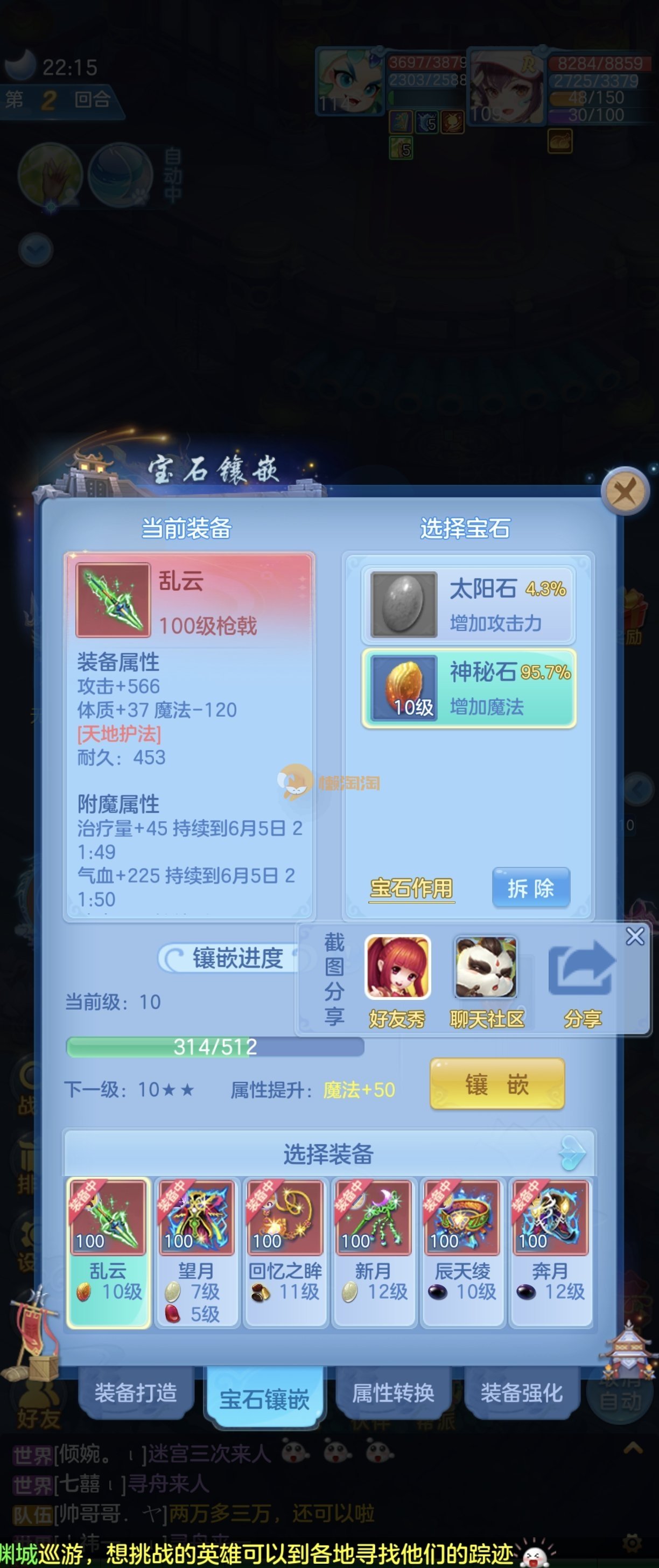Viewport: 659px width, 1568px height.
Task: Select the 回忆之眸 equipment item
Action: point(285,1251)
